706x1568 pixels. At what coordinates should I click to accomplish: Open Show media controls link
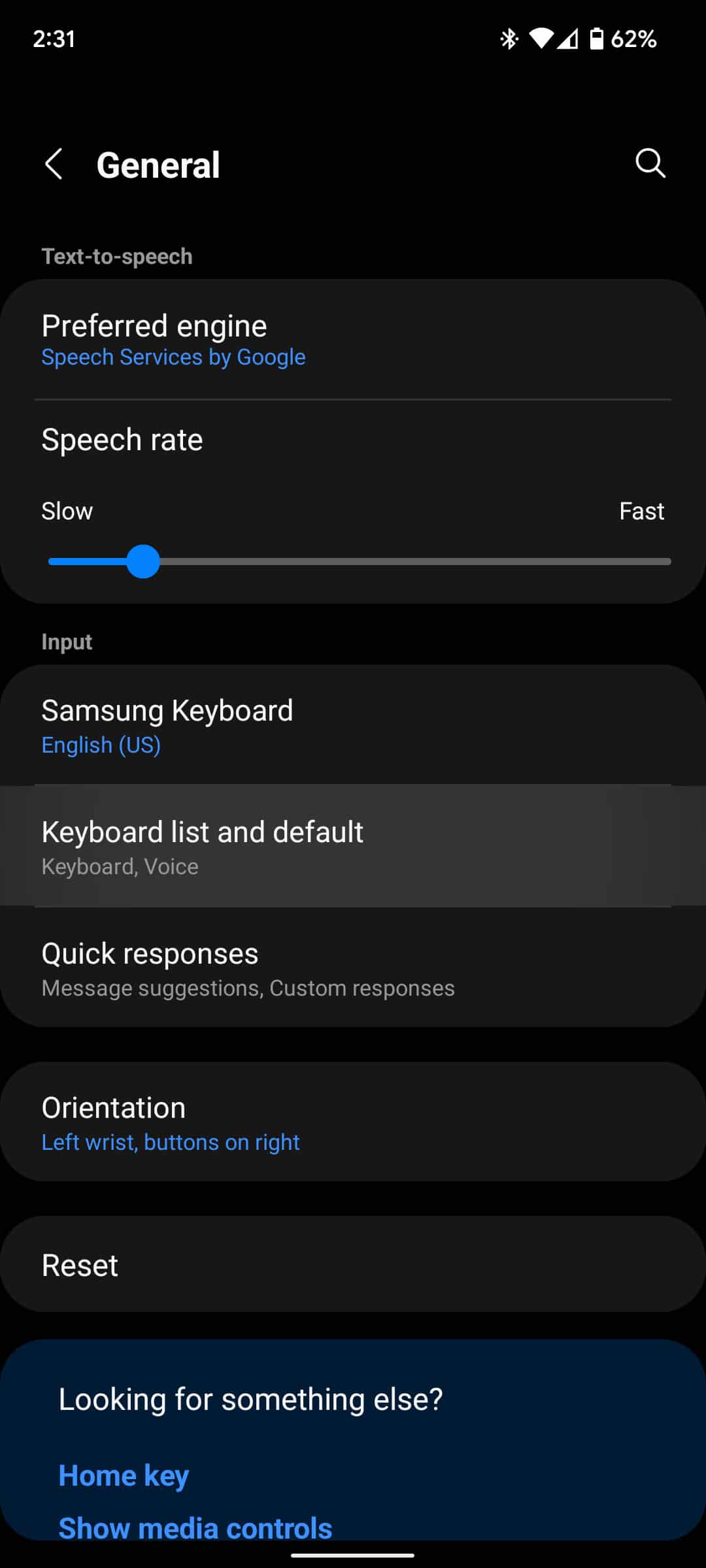pyautogui.click(x=195, y=1527)
